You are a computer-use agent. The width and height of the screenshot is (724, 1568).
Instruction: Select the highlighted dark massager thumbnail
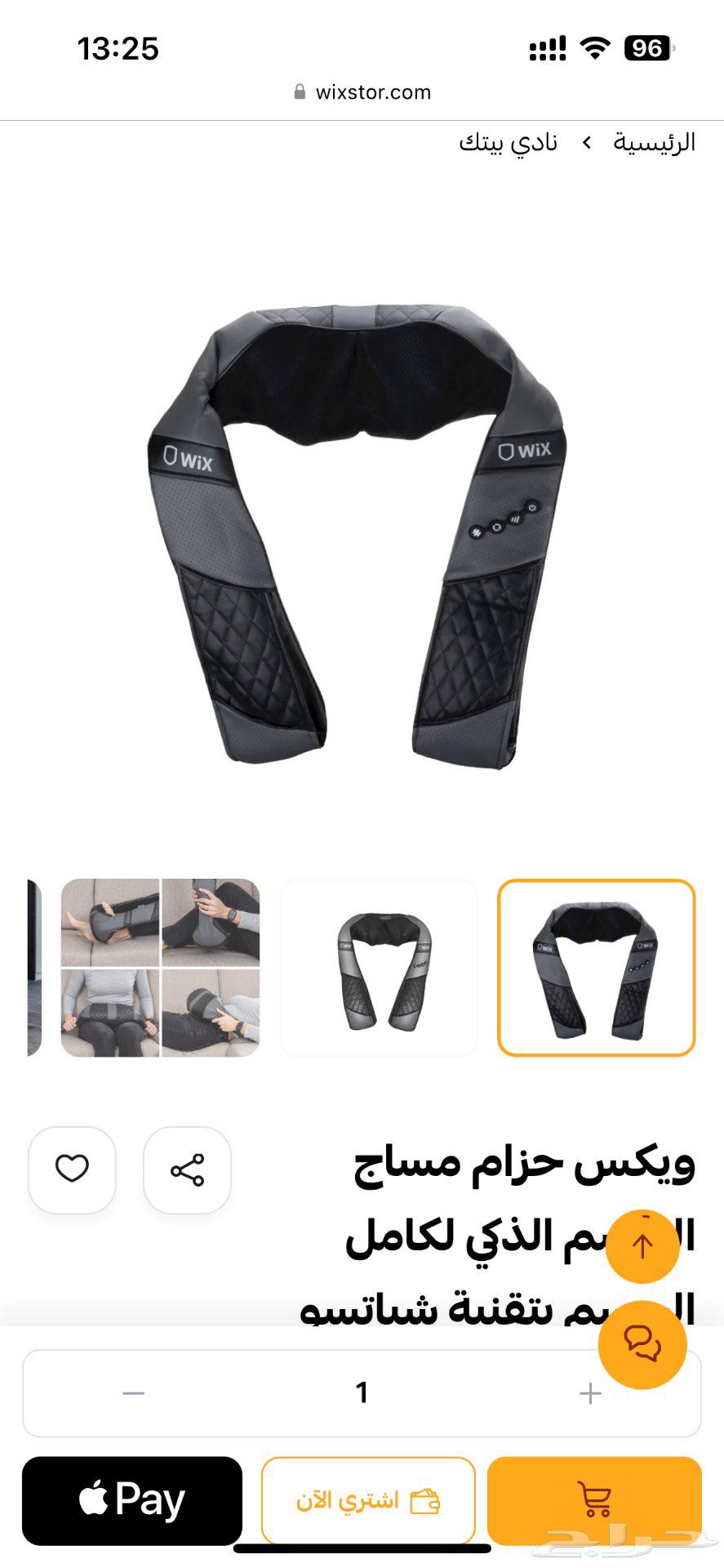[596, 968]
